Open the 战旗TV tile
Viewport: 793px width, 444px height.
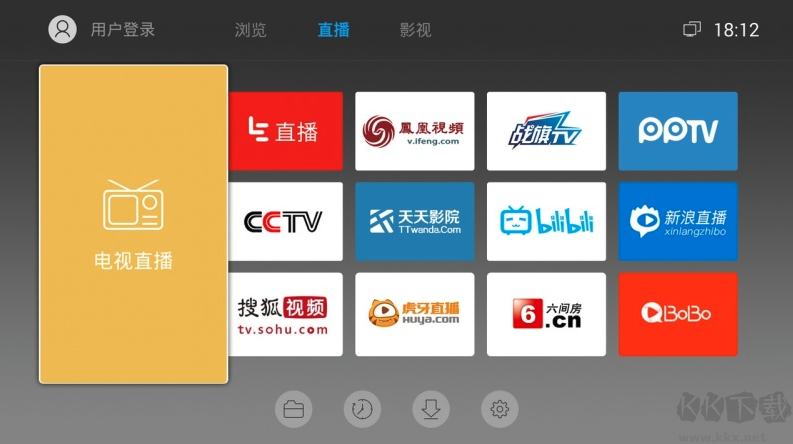coord(546,131)
